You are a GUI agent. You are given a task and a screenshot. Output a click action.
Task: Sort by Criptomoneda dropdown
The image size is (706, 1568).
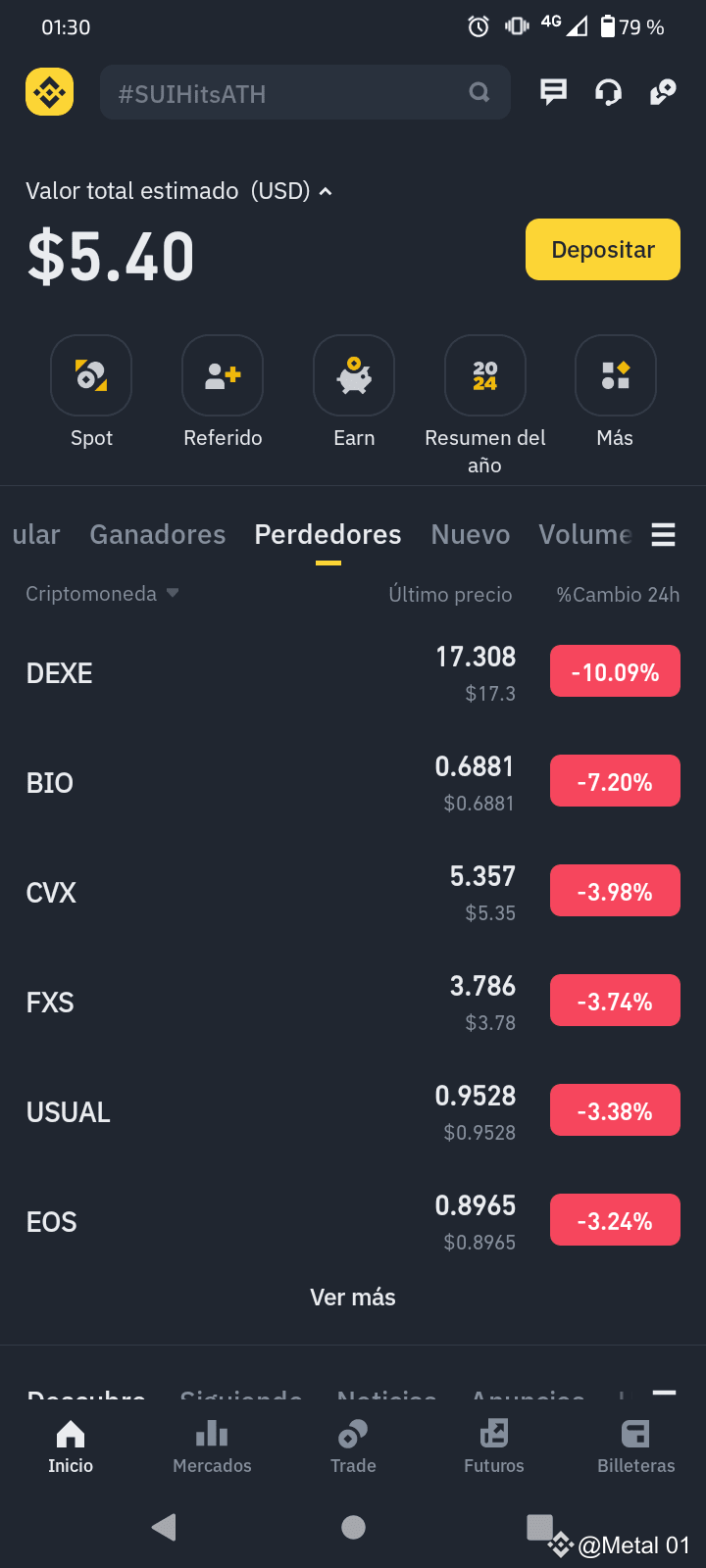click(102, 594)
